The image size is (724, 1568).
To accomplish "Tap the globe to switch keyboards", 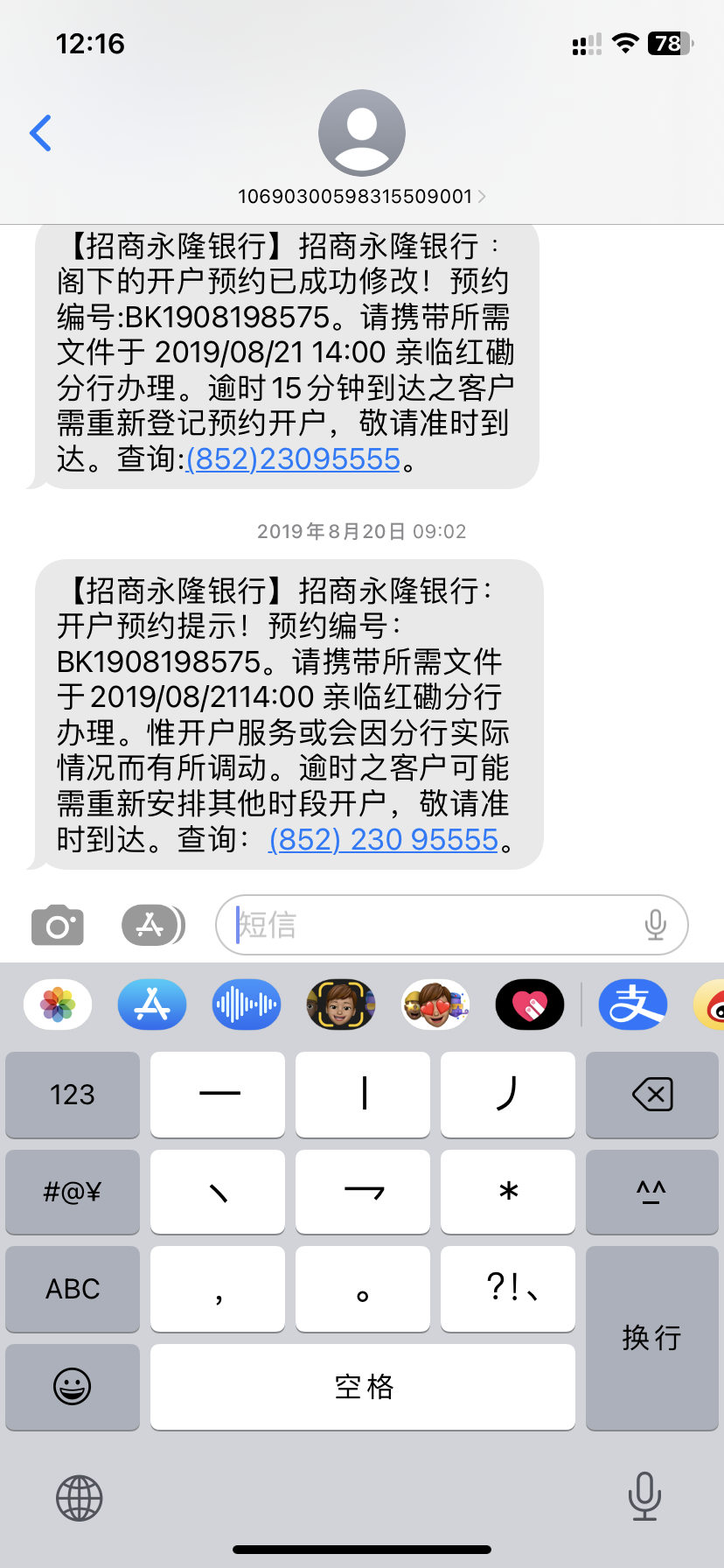I will point(79,1498).
